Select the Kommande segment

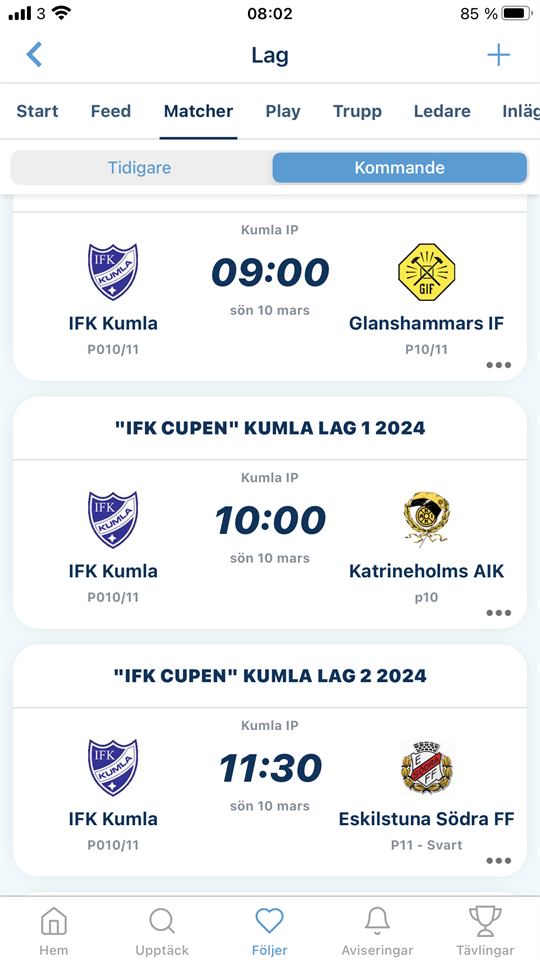point(400,167)
